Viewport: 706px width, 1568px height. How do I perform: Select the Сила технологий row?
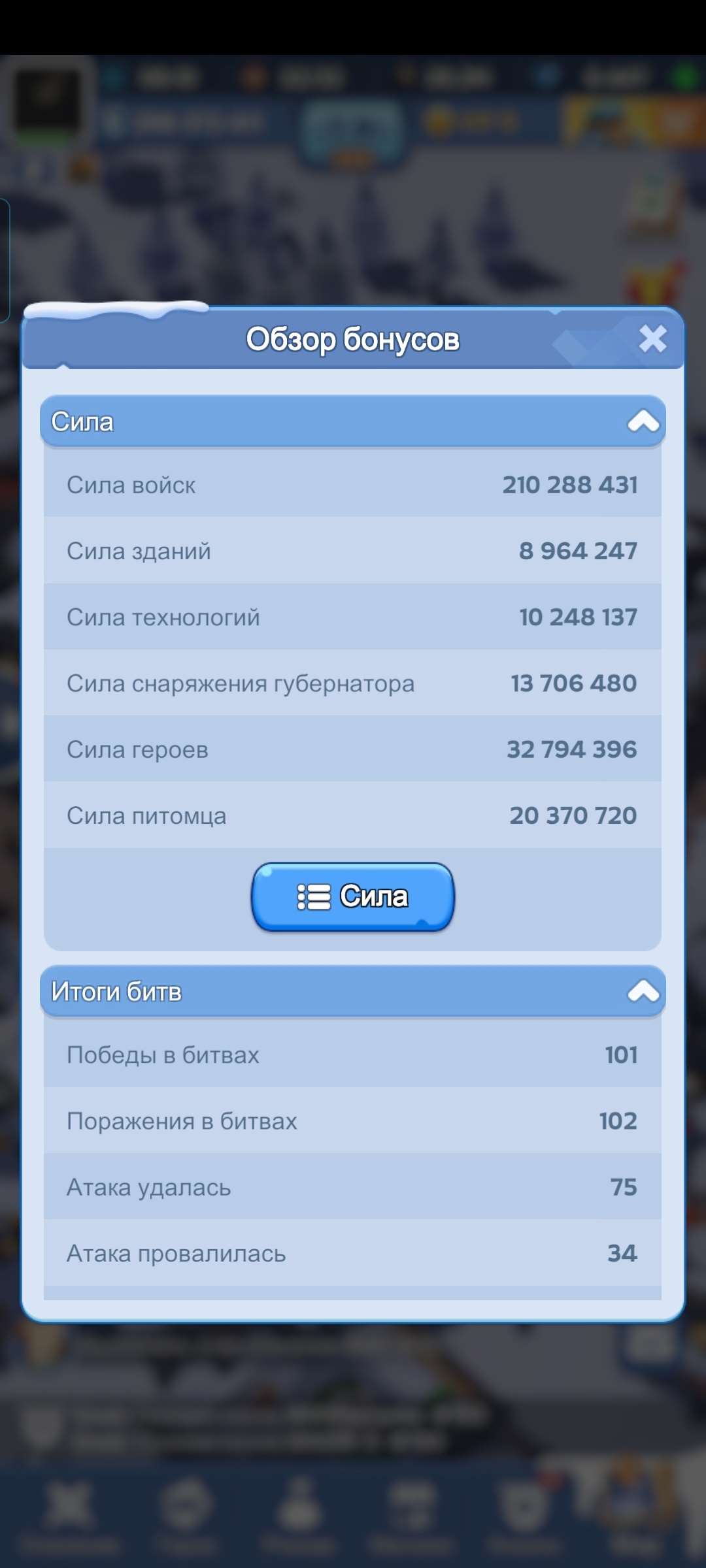(x=353, y=617)
